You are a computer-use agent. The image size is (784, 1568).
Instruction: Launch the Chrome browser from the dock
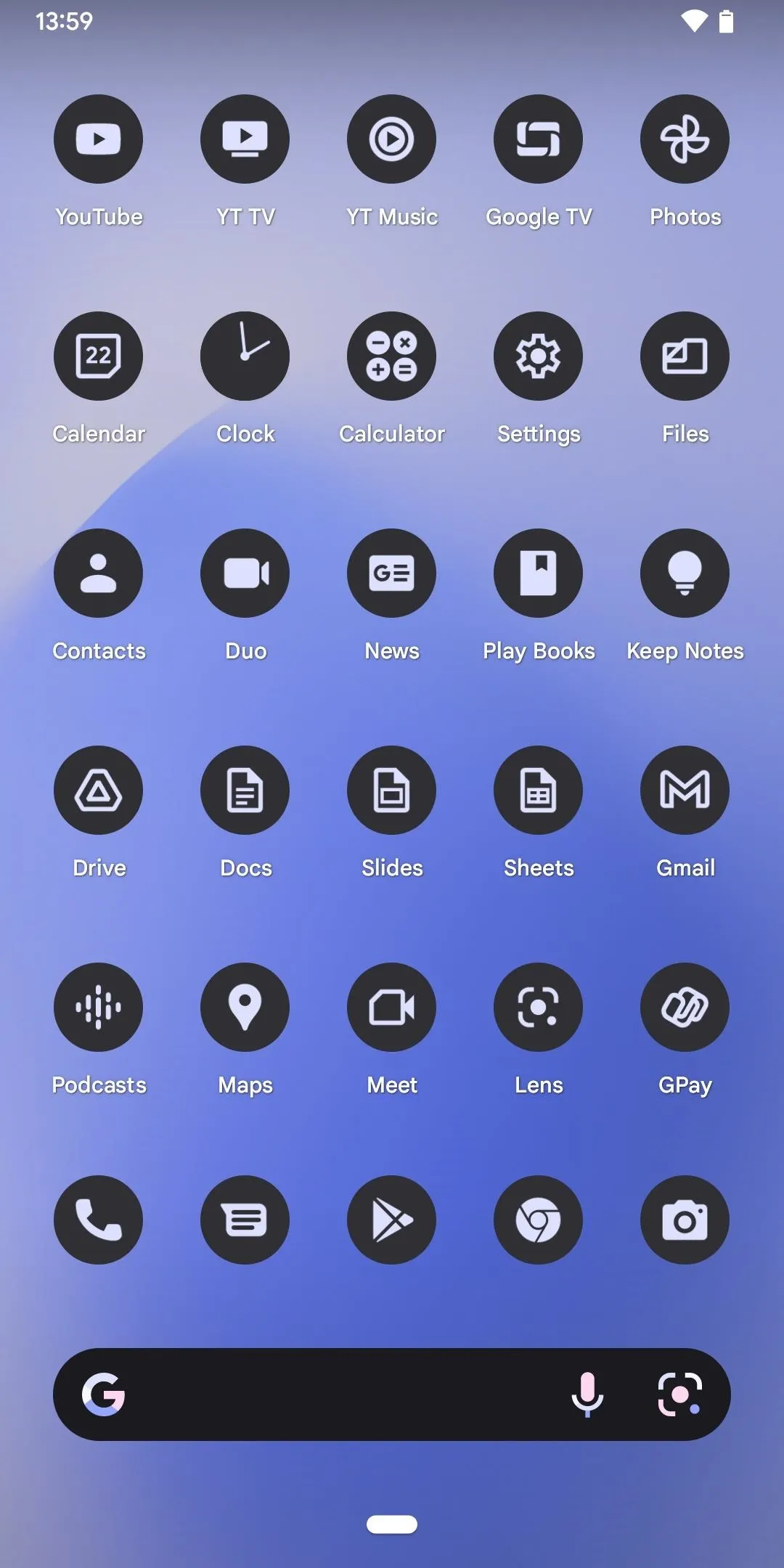click(538, 1220)
